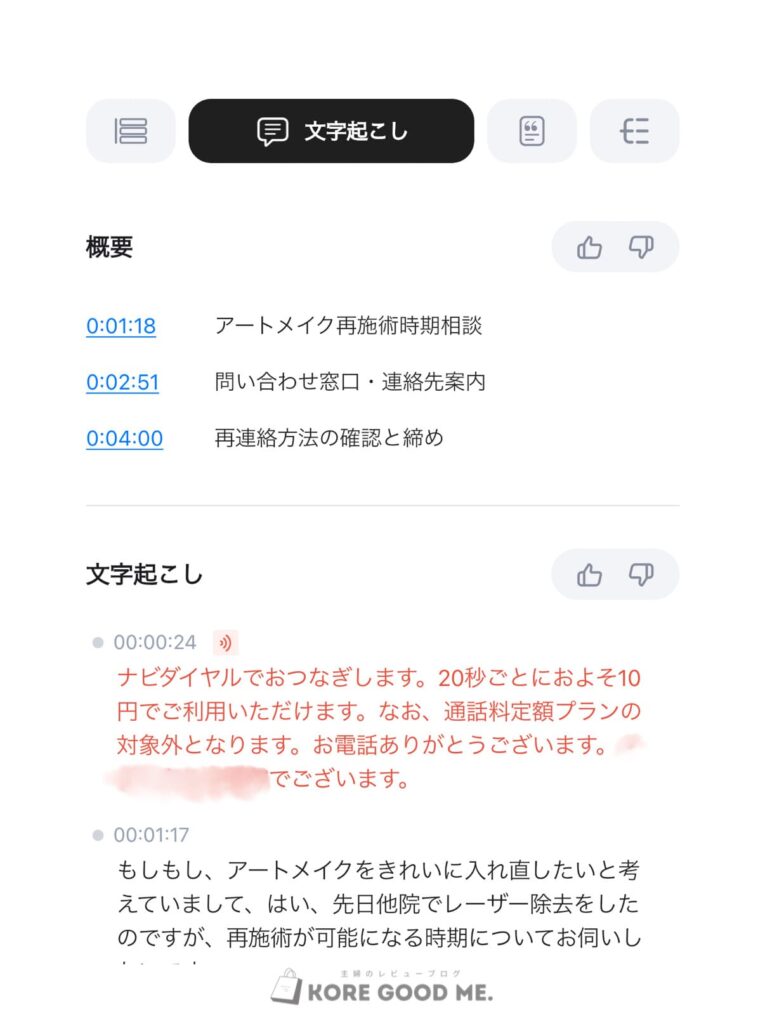Switch to the list layout tab
Viewport: 765px width, 1024px height.
coord(130,131)
